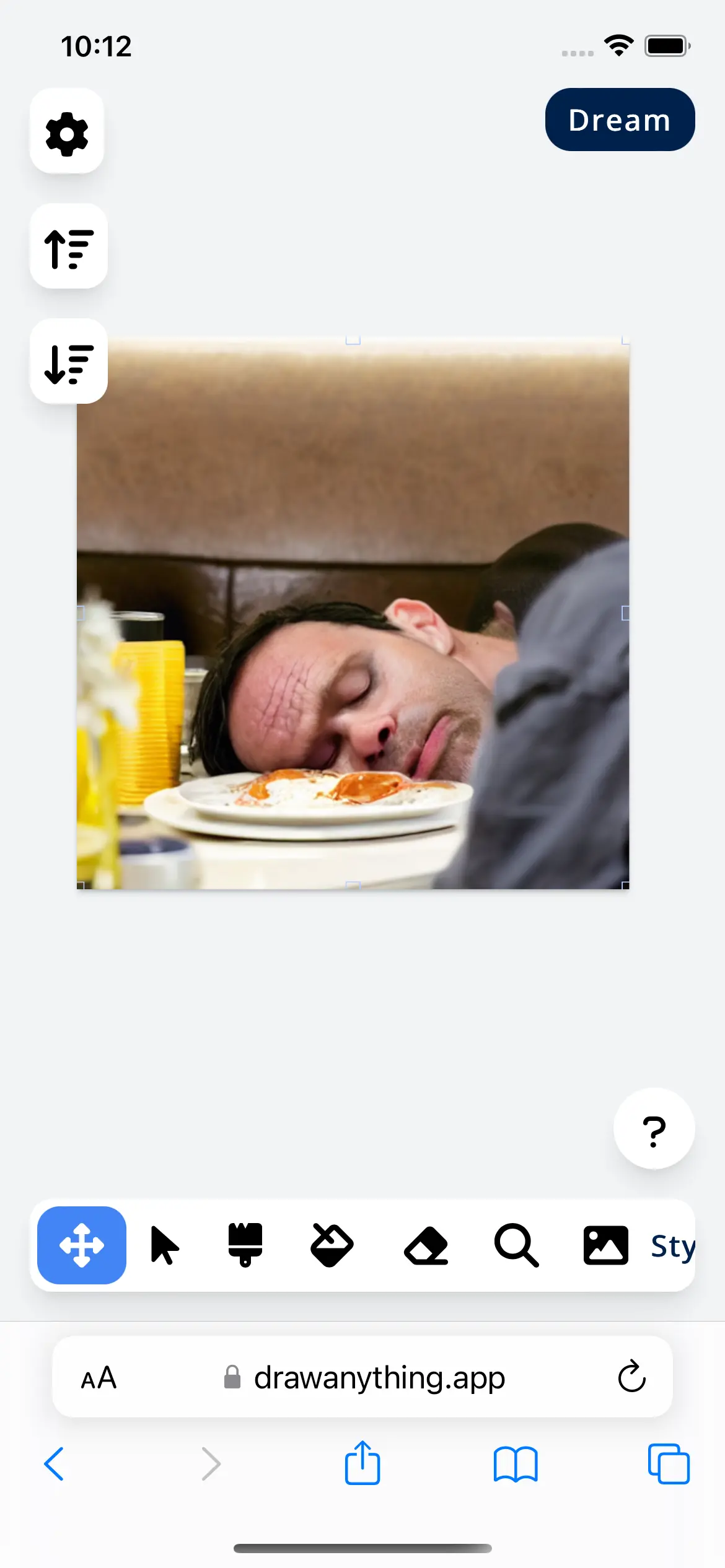725x1568 pixels.
Task: Open Safari bookmarks
Action: pos(516,1465)
